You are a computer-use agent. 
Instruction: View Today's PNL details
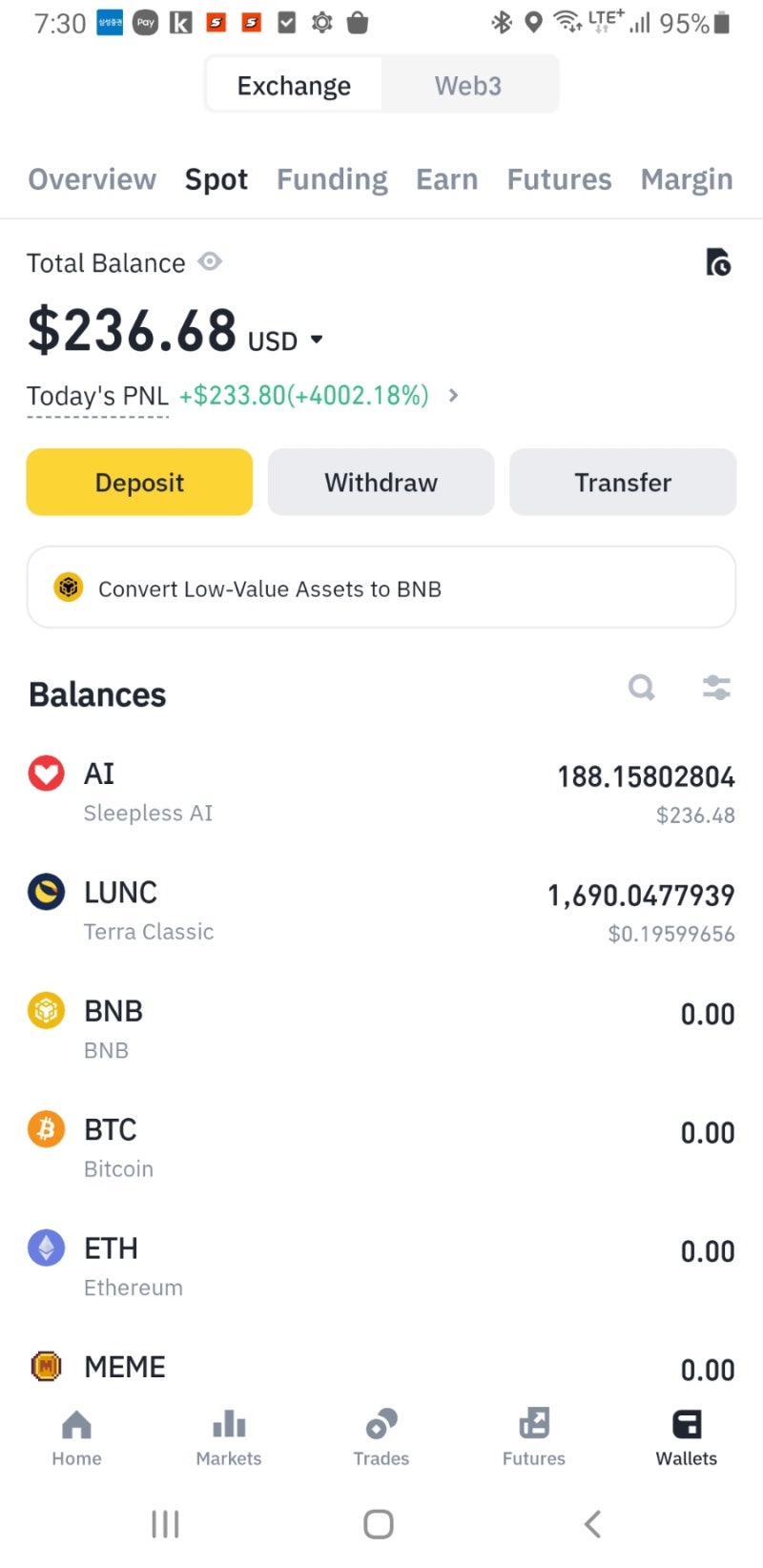pyautogui.click(x=453, y=395)
